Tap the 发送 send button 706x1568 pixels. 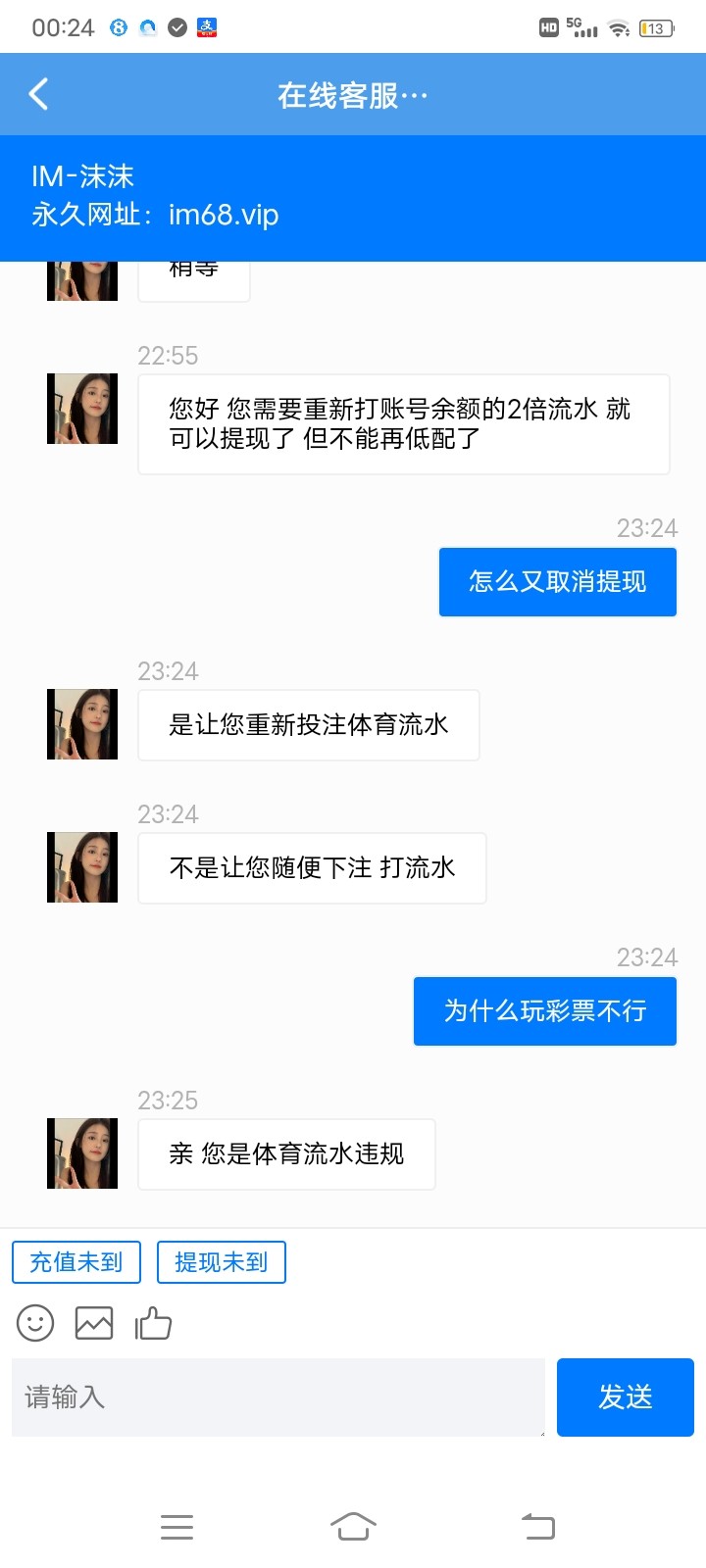pyautogui.click(x=625, y=1397)
